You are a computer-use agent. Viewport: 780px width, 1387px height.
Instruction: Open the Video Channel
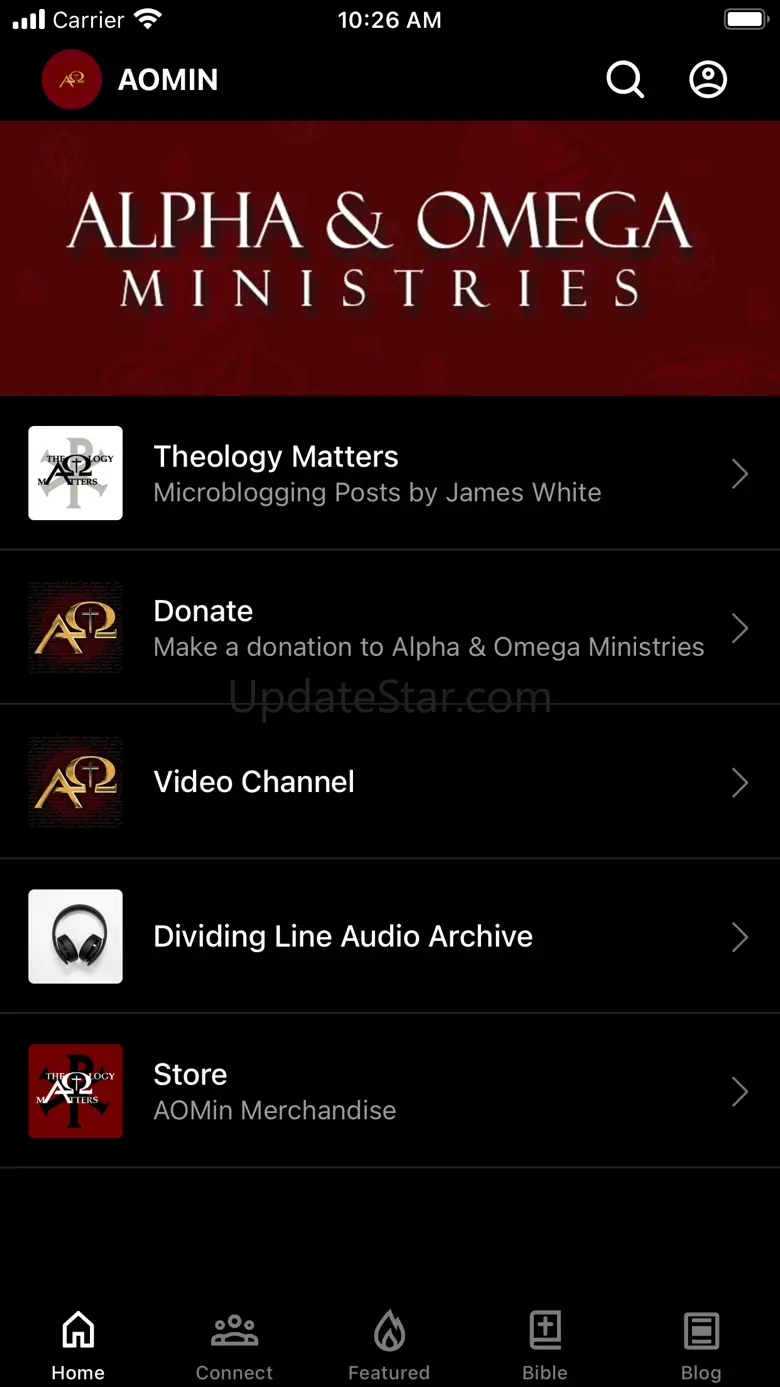click(x=389, y=782)
